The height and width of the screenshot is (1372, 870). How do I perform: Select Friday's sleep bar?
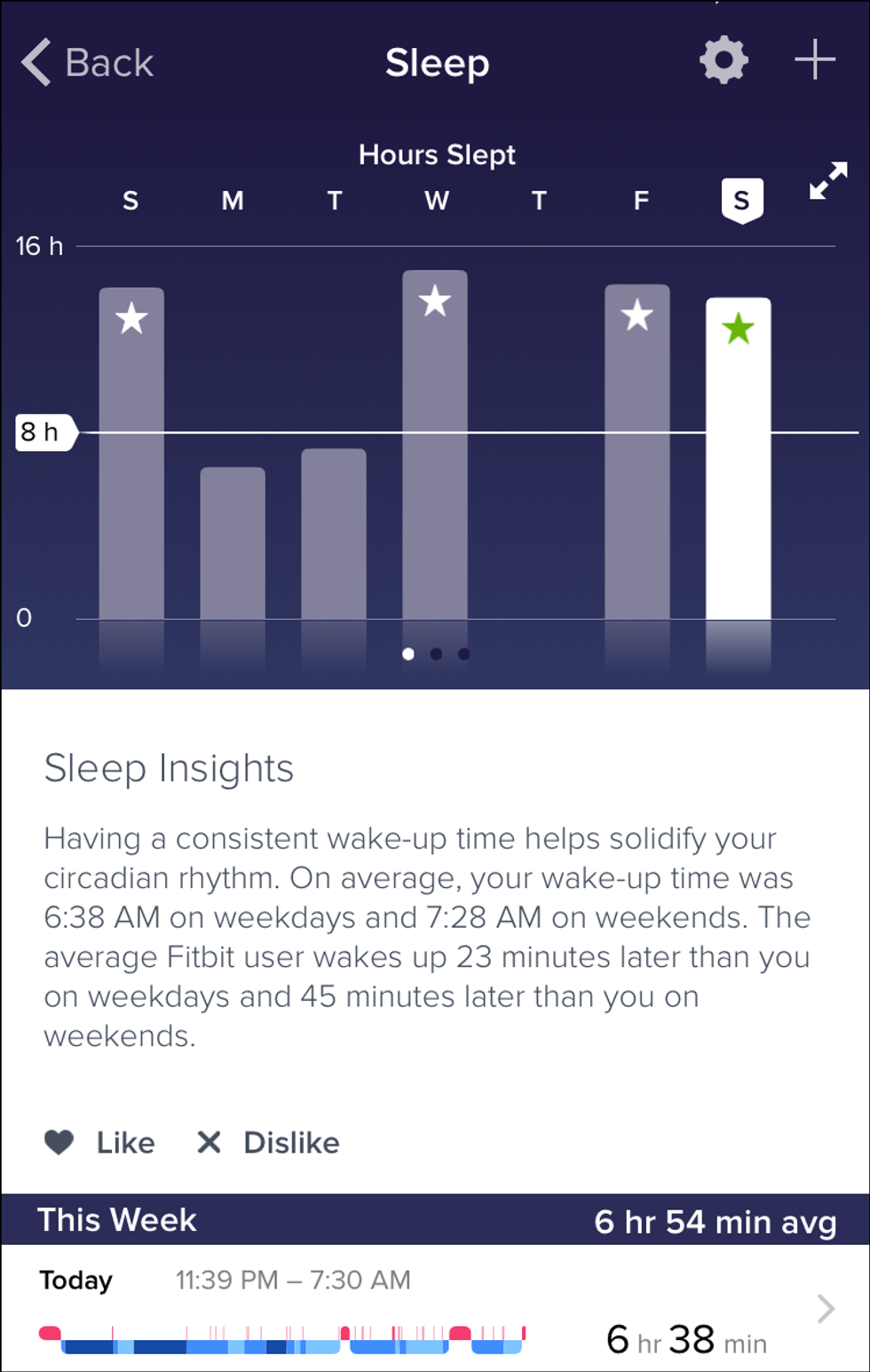(x=637, y=453)
